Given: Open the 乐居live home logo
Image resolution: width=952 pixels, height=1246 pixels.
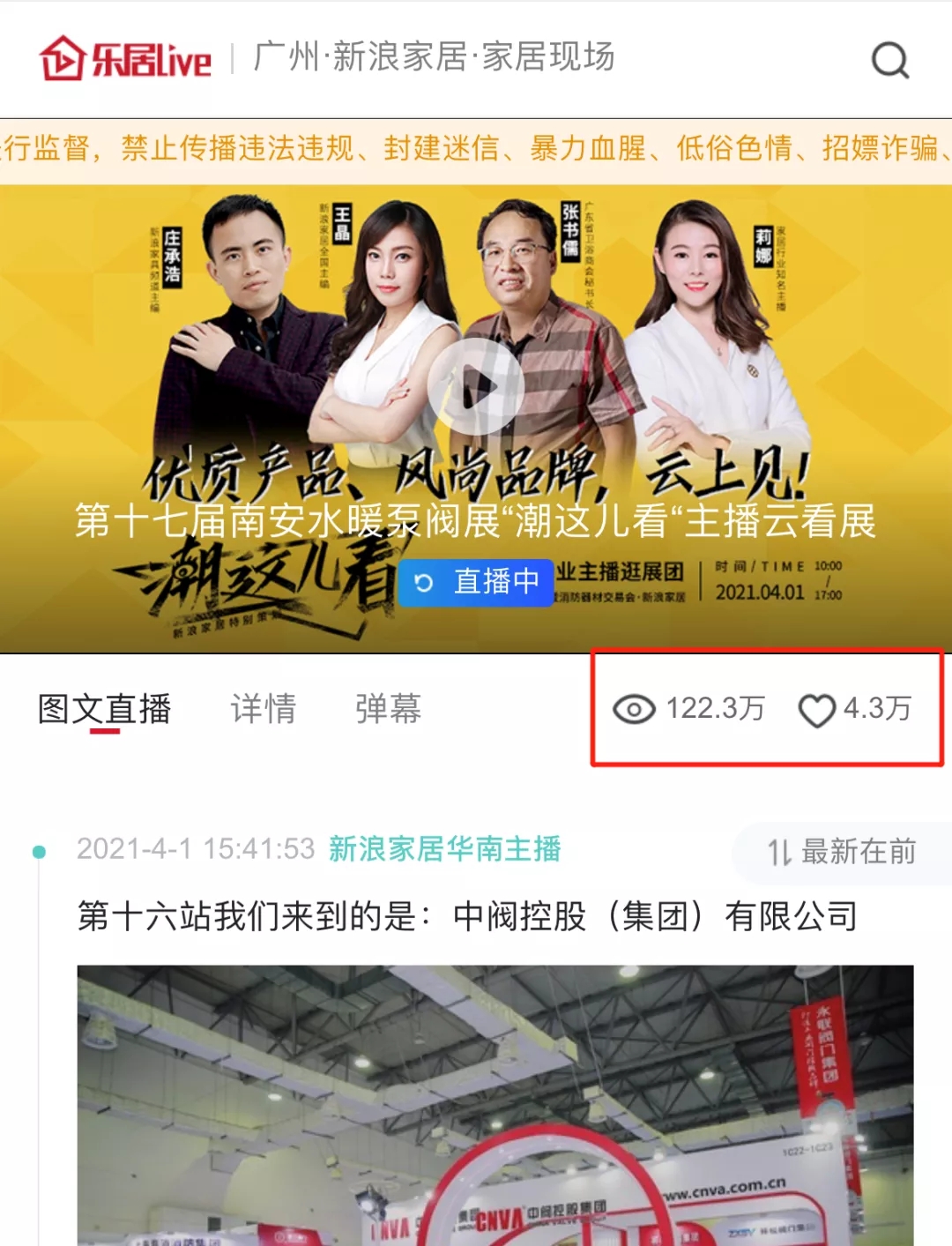Looking at the screenshot, I should (x=125, y=59).
